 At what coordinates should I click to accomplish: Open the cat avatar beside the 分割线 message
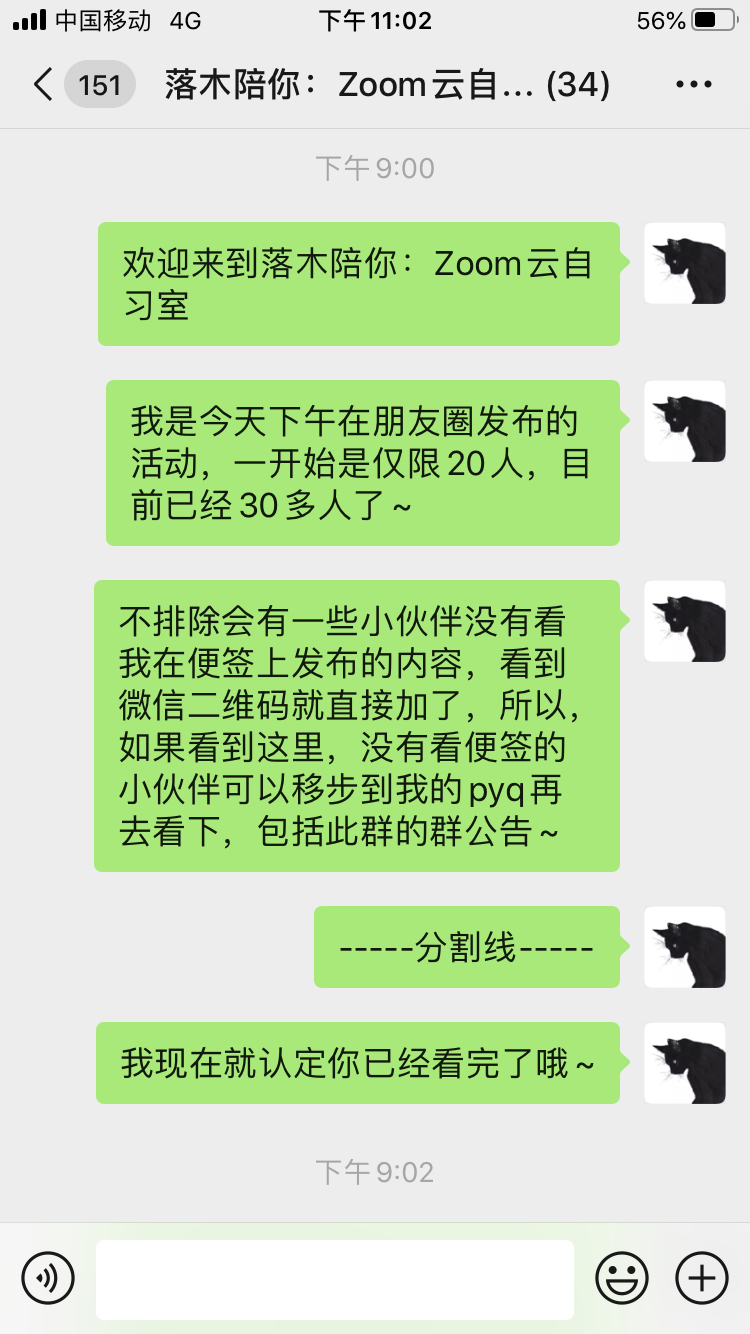684,947
